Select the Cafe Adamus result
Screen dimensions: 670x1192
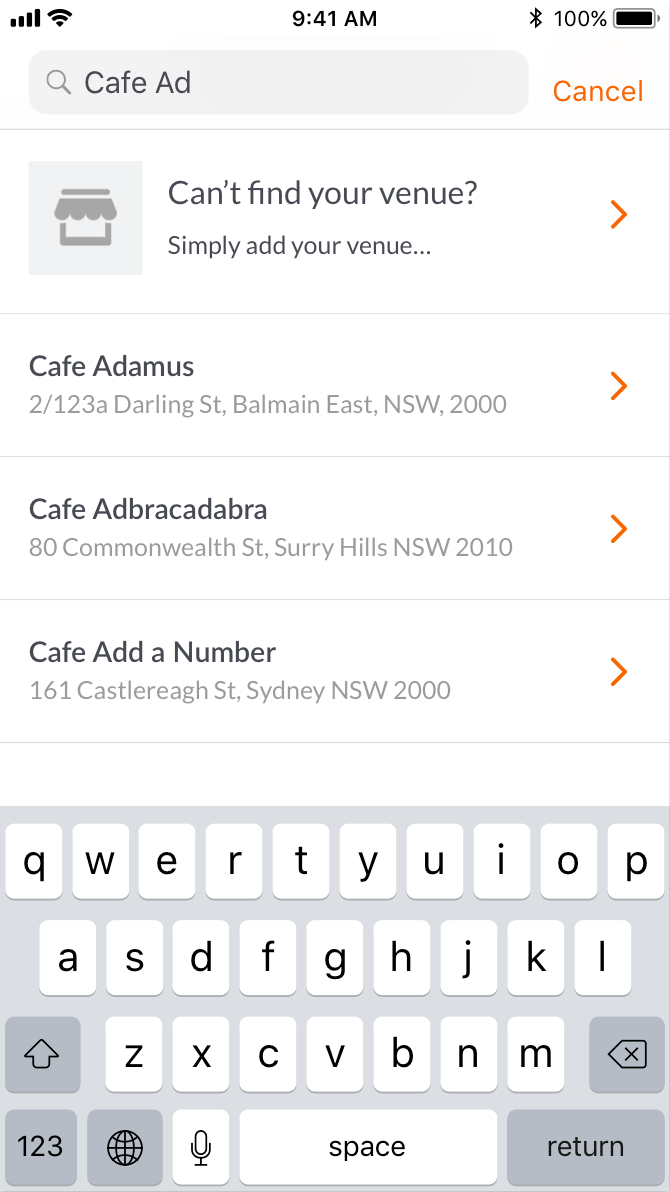[334, 385]
